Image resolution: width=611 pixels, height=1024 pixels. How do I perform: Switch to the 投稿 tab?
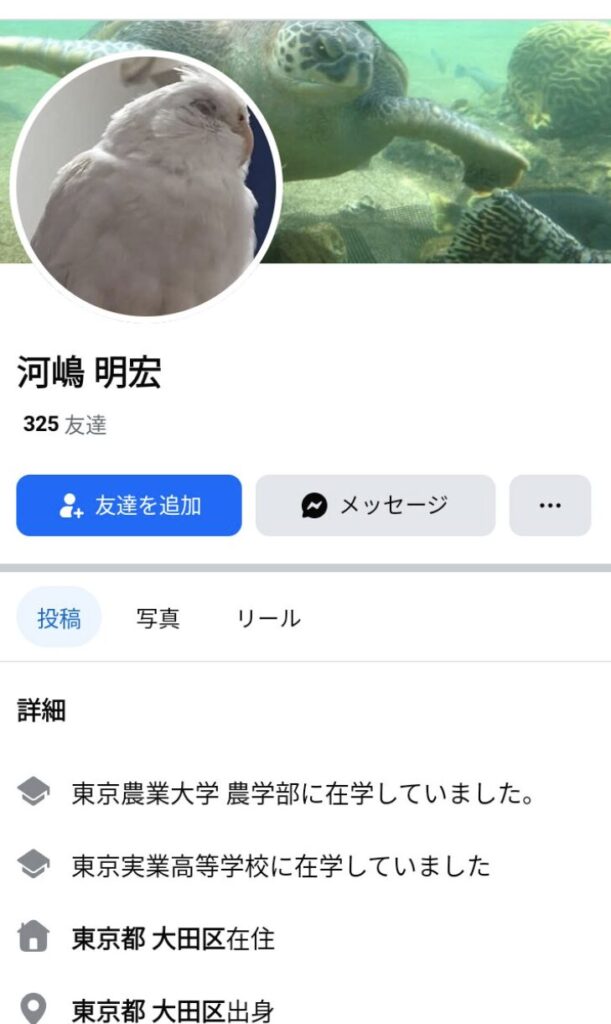(x=59, y=618)
